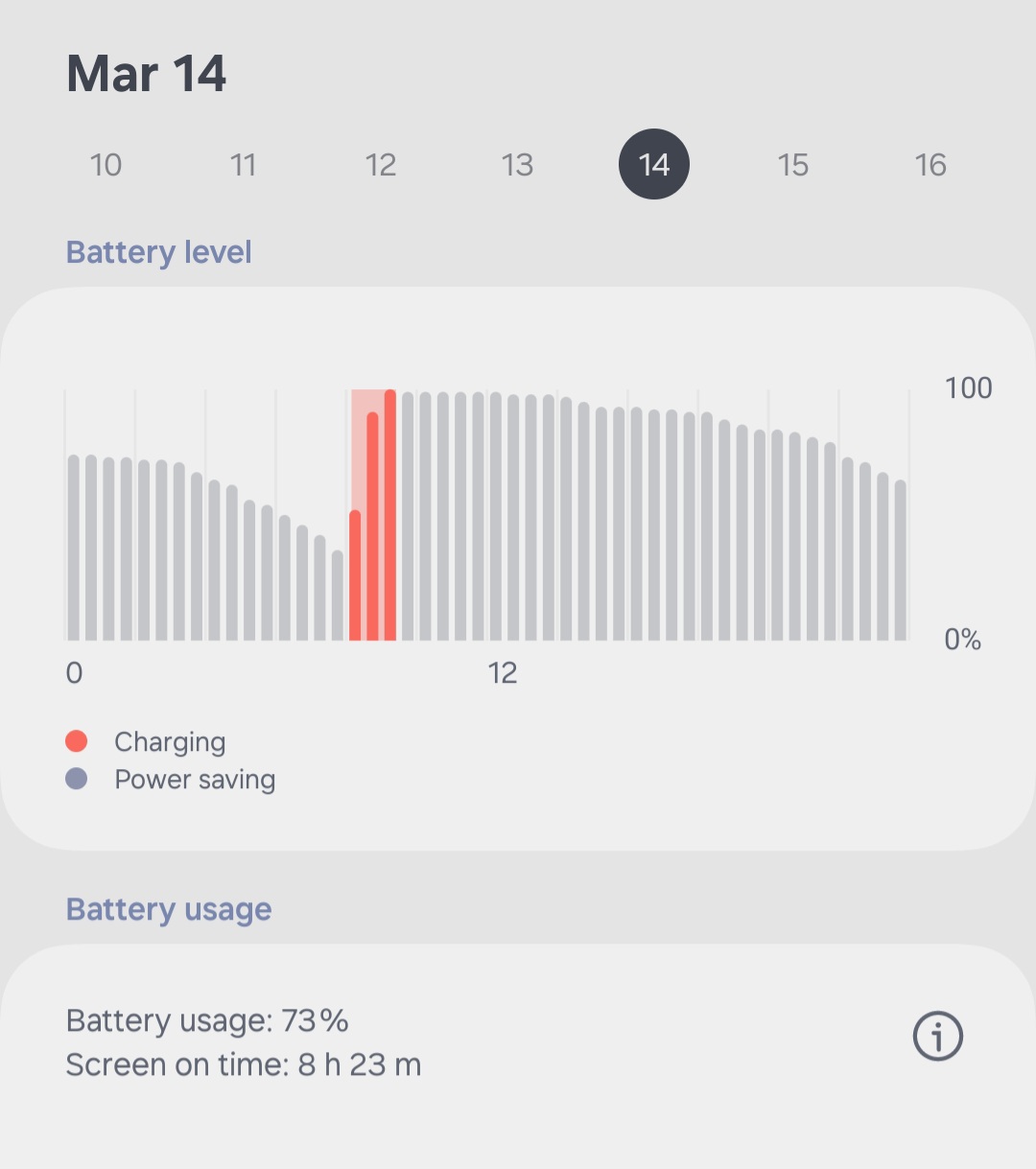
Task: Click the Charging legend dot
Action: pyautogui.click(x=76, y=739)
